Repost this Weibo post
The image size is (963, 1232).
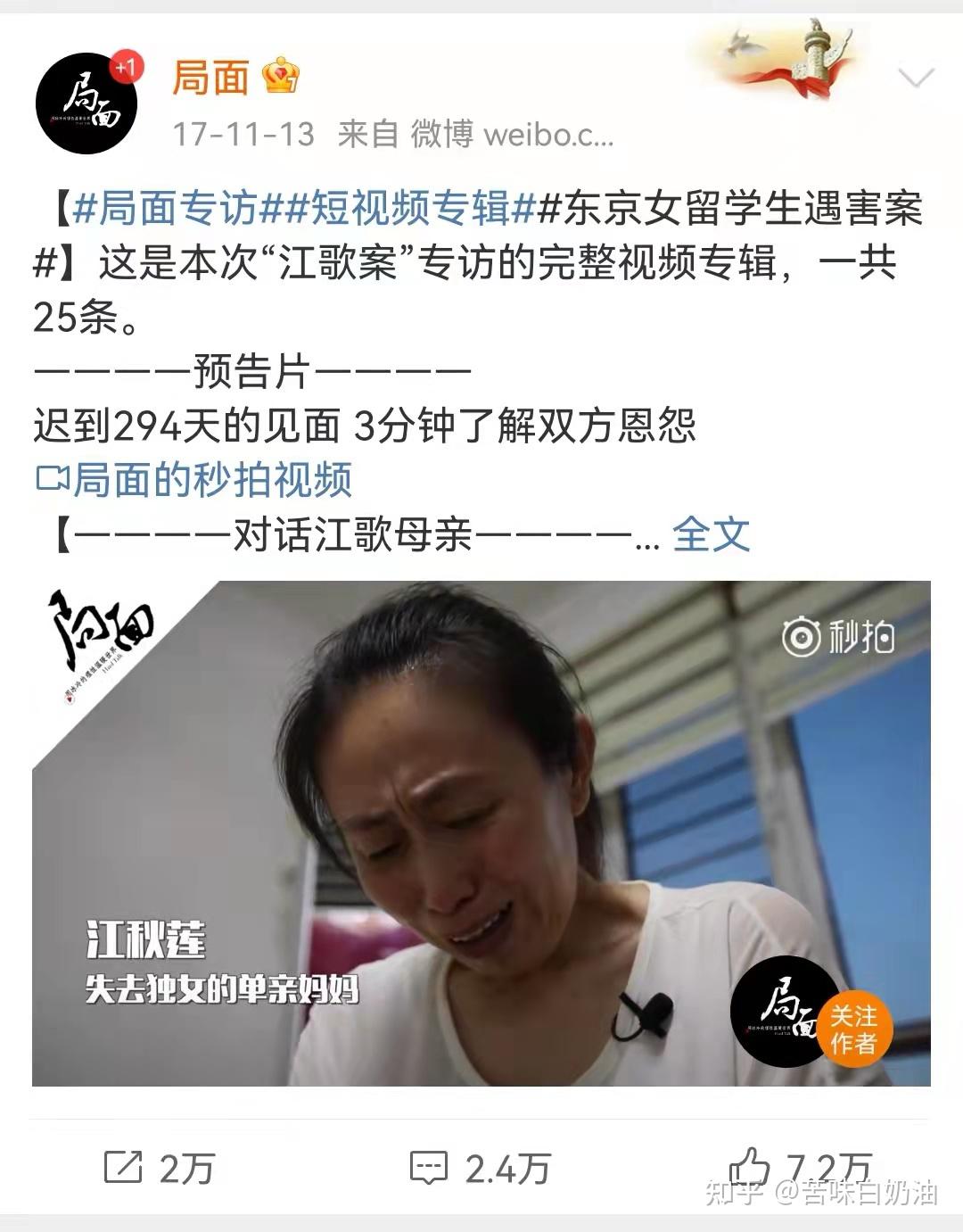(x=160, y=1168)
